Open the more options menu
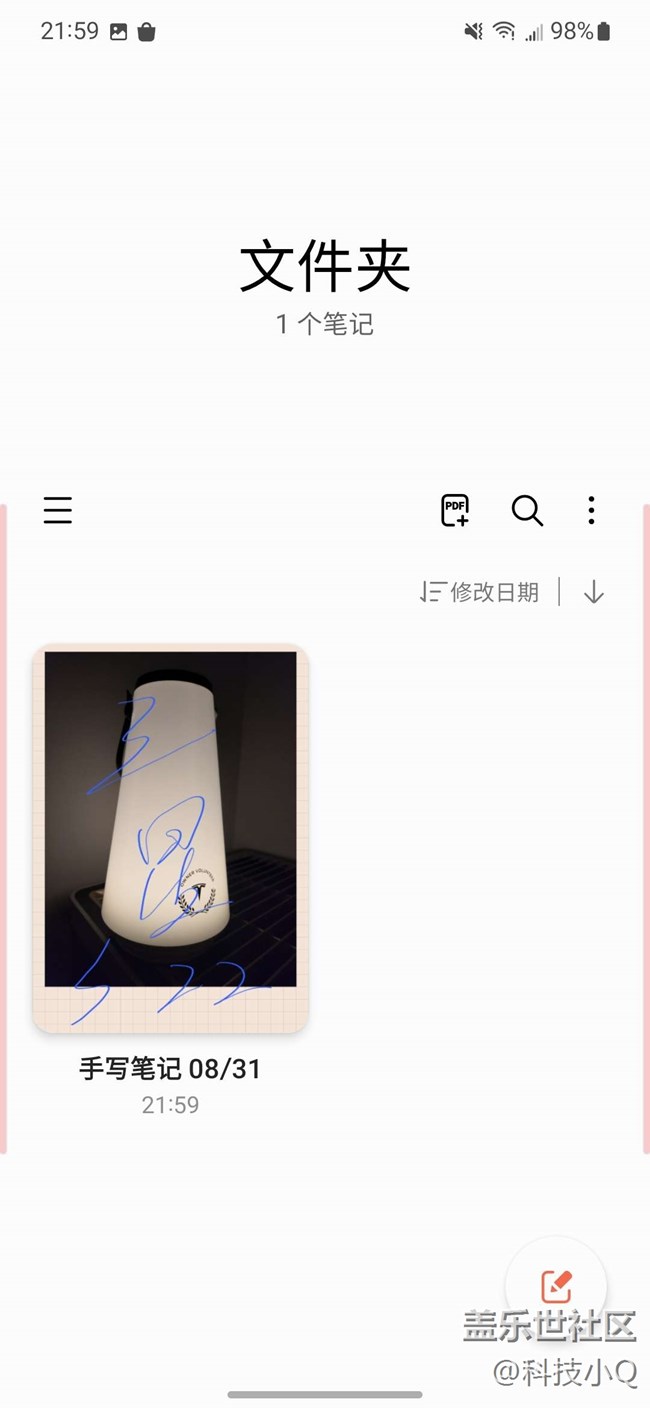 point(591,511)
